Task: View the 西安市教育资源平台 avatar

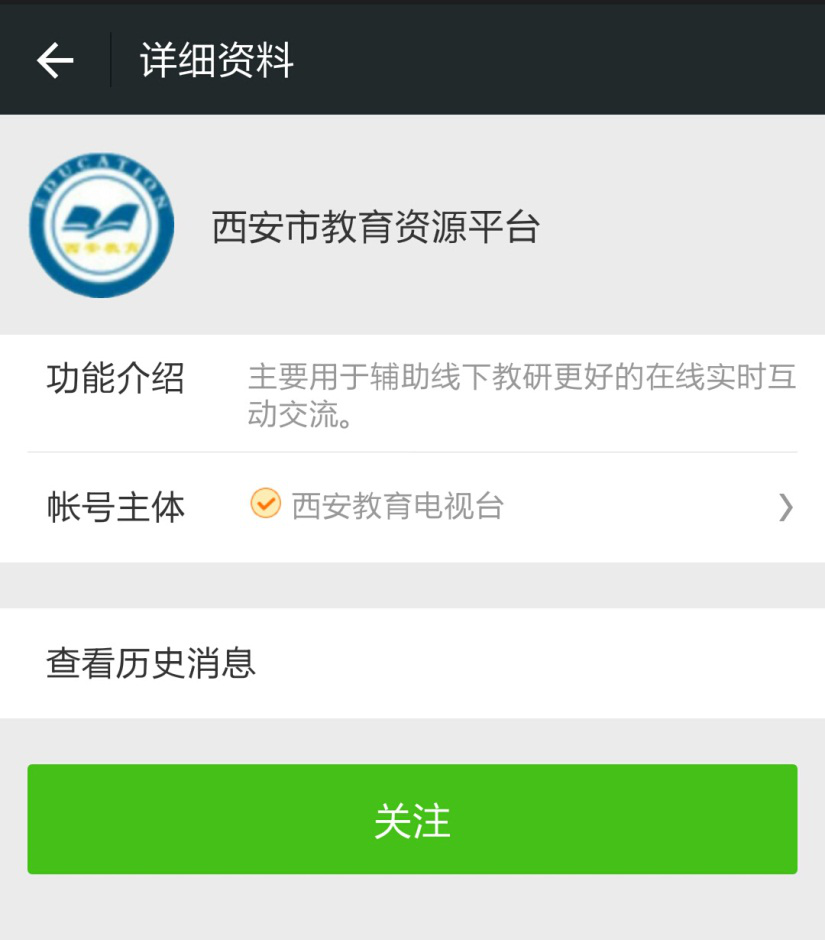Action: click(x=101, y=225)
